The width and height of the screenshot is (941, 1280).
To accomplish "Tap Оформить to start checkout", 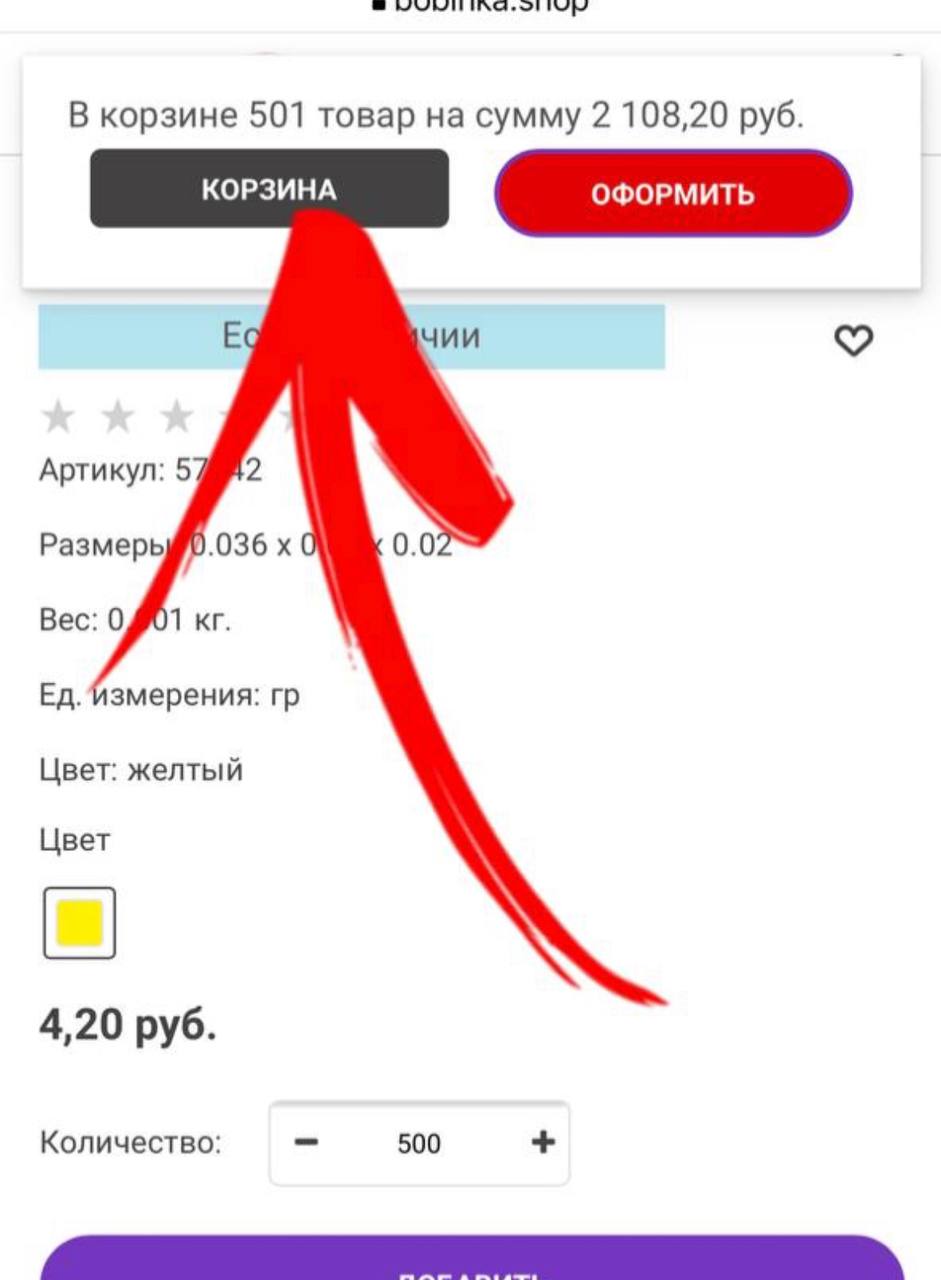I will (673, 193).
